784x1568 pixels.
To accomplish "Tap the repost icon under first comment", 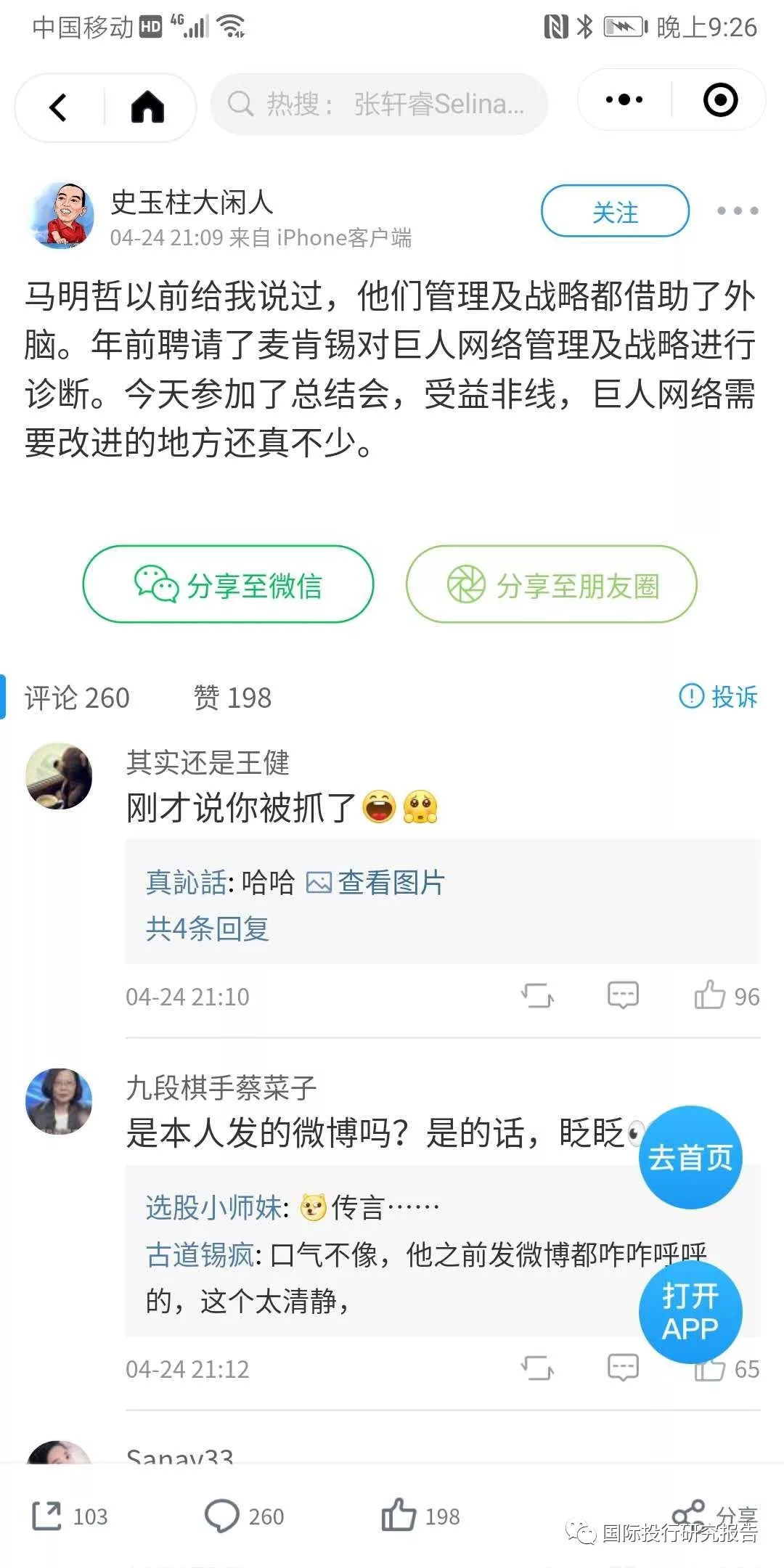I will pos(537,995).
